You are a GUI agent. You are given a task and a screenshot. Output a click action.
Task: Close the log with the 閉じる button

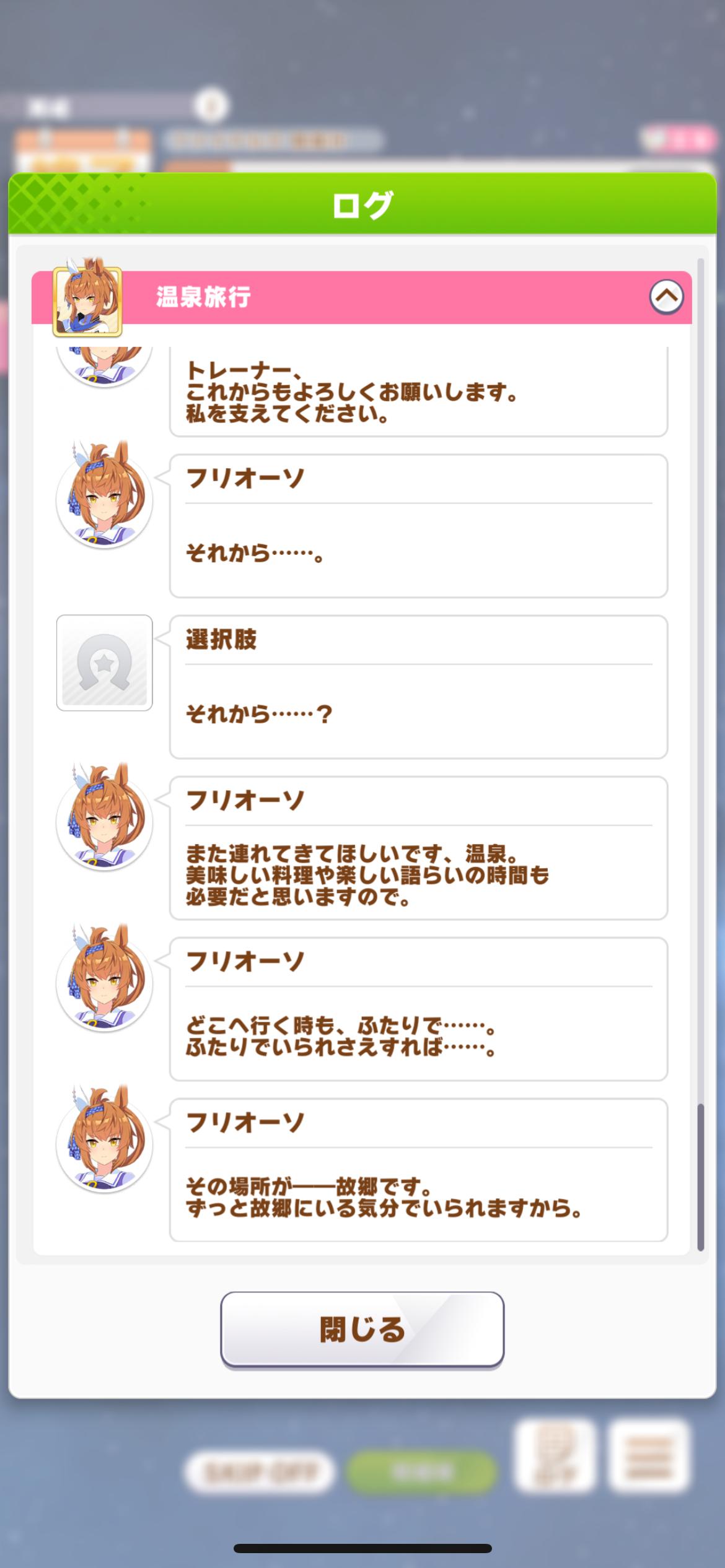pos(362,1328)
